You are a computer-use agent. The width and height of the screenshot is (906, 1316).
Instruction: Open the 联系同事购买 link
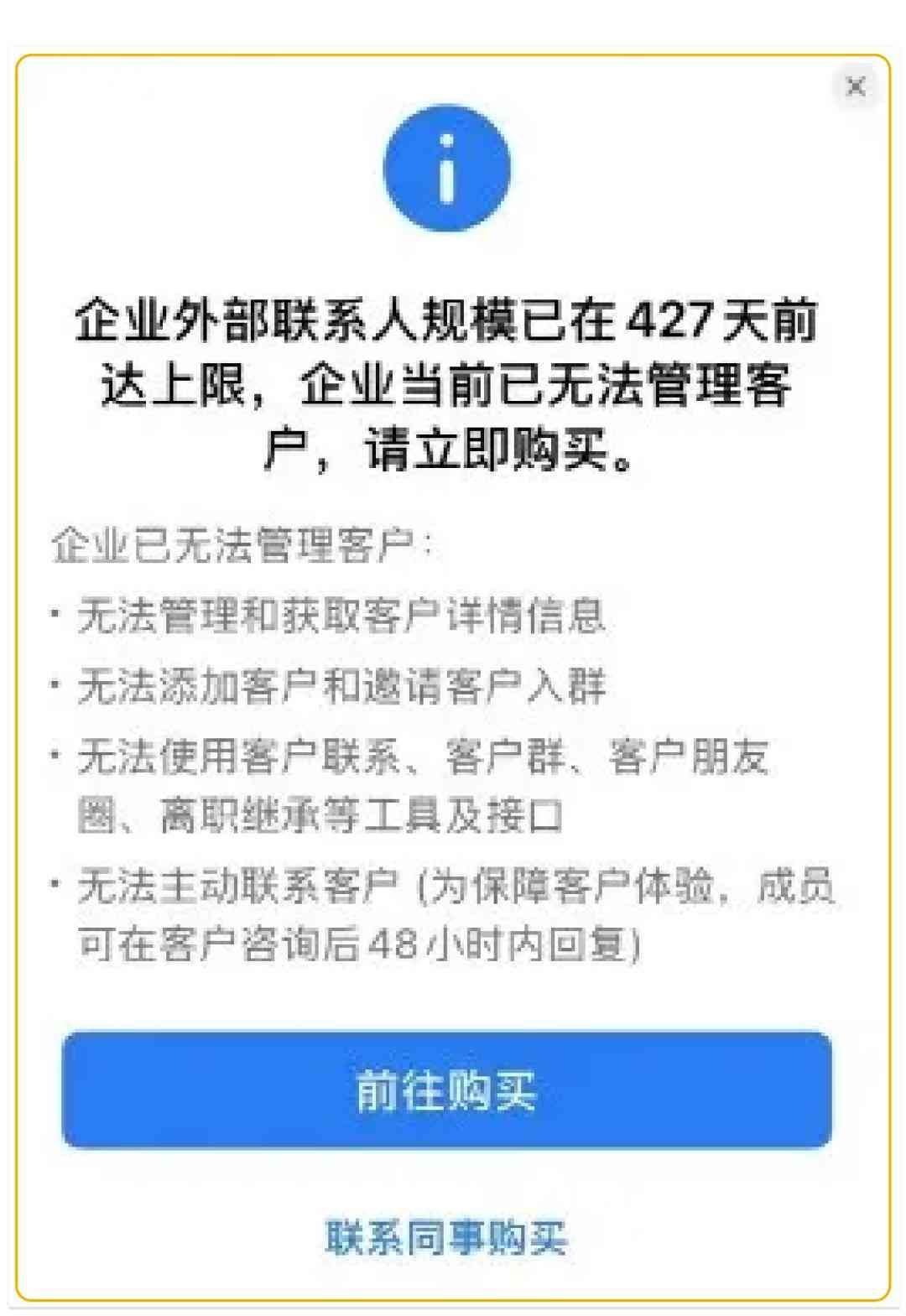pos(446,1237)
